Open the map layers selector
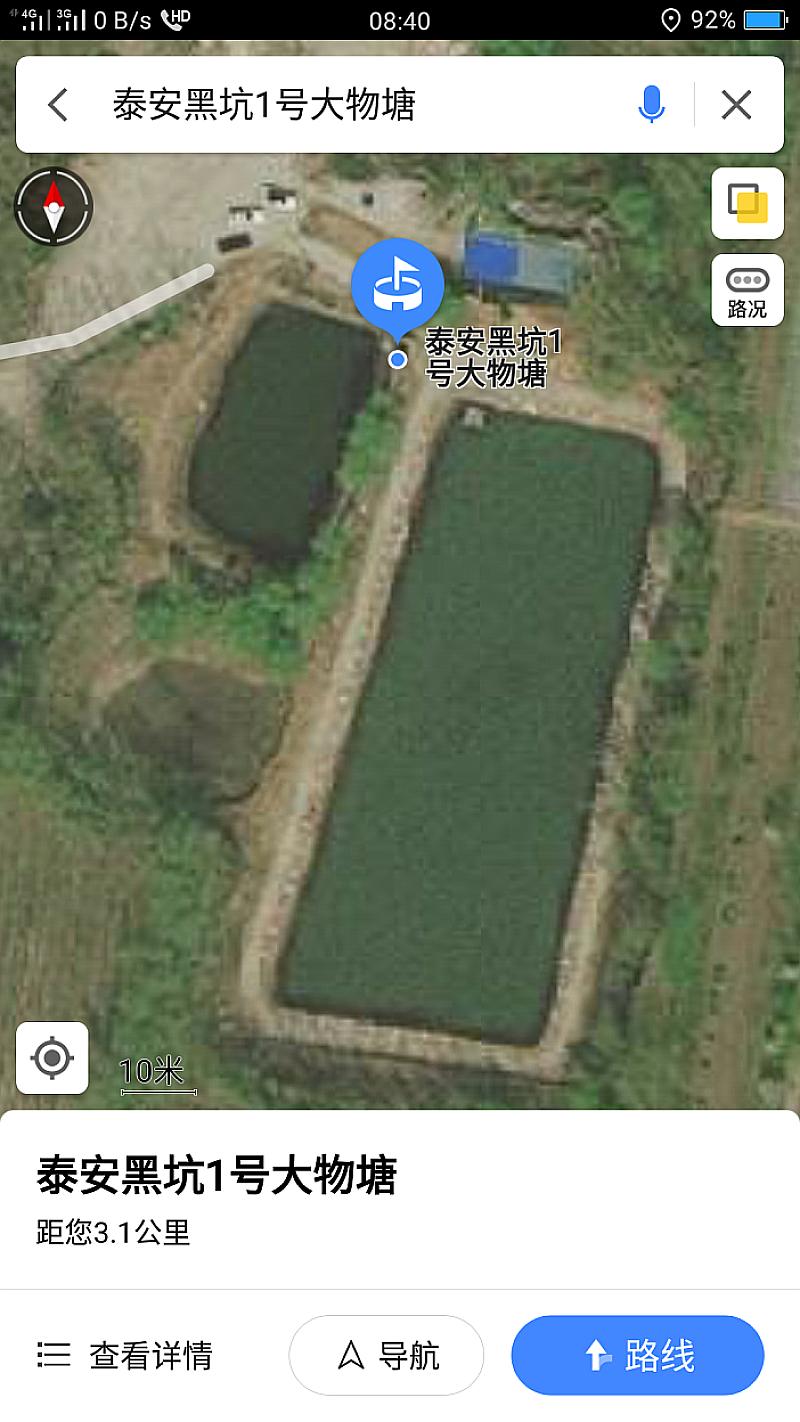 point(747,204)
